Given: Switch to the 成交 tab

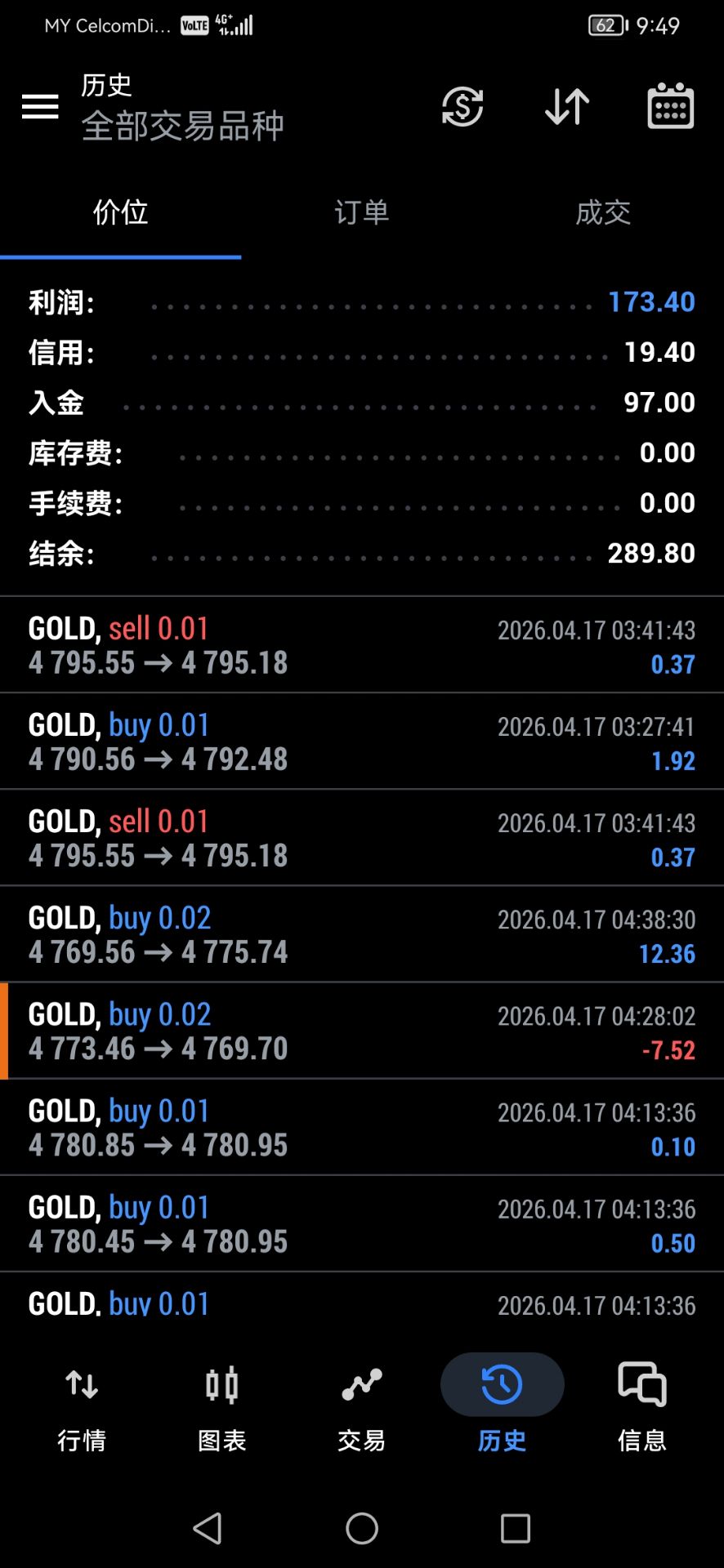Looking at the screenshot, I should (x=603, y=212).
